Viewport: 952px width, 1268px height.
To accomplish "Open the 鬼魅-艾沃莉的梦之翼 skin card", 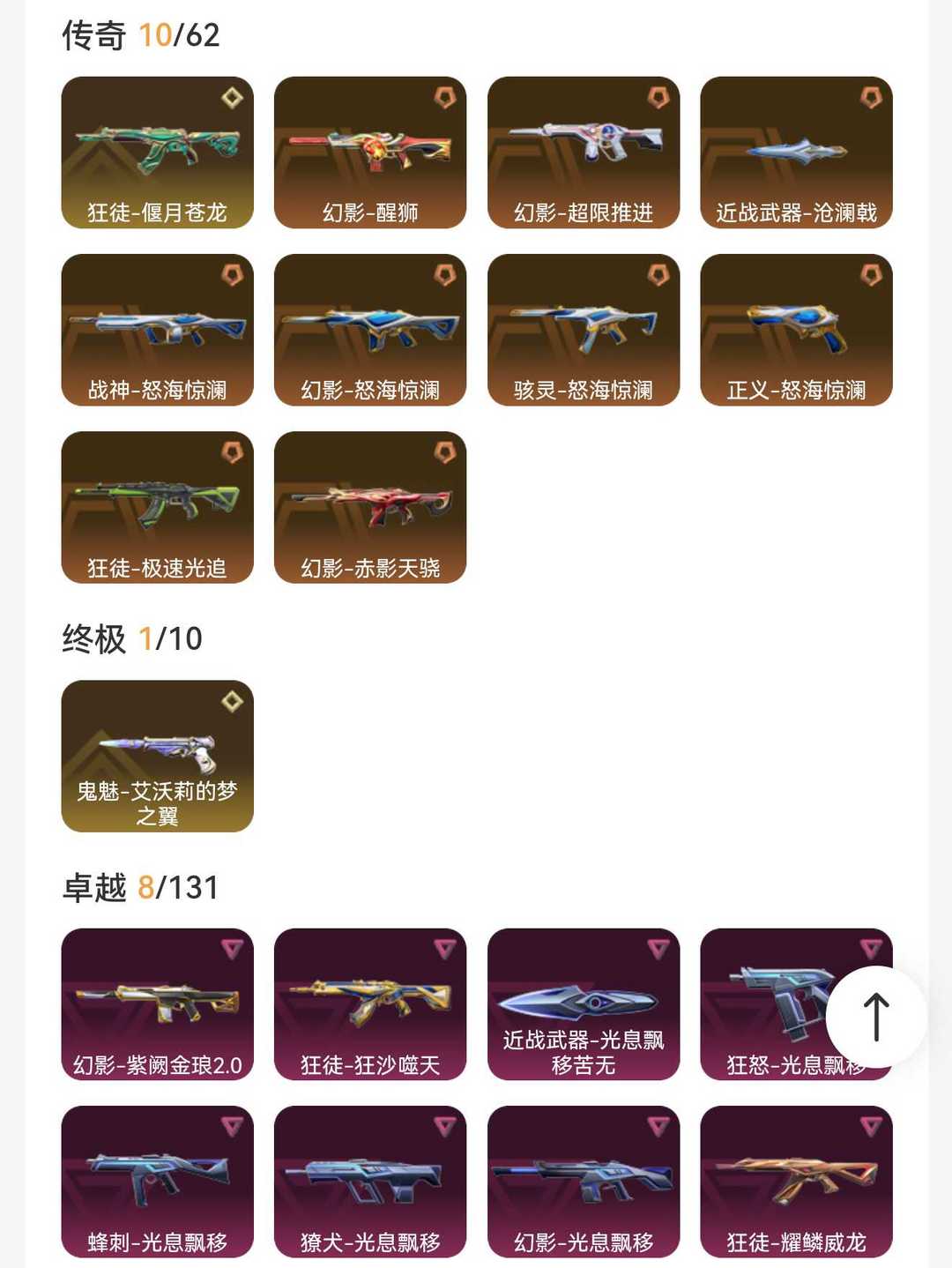I will (157, 756).
